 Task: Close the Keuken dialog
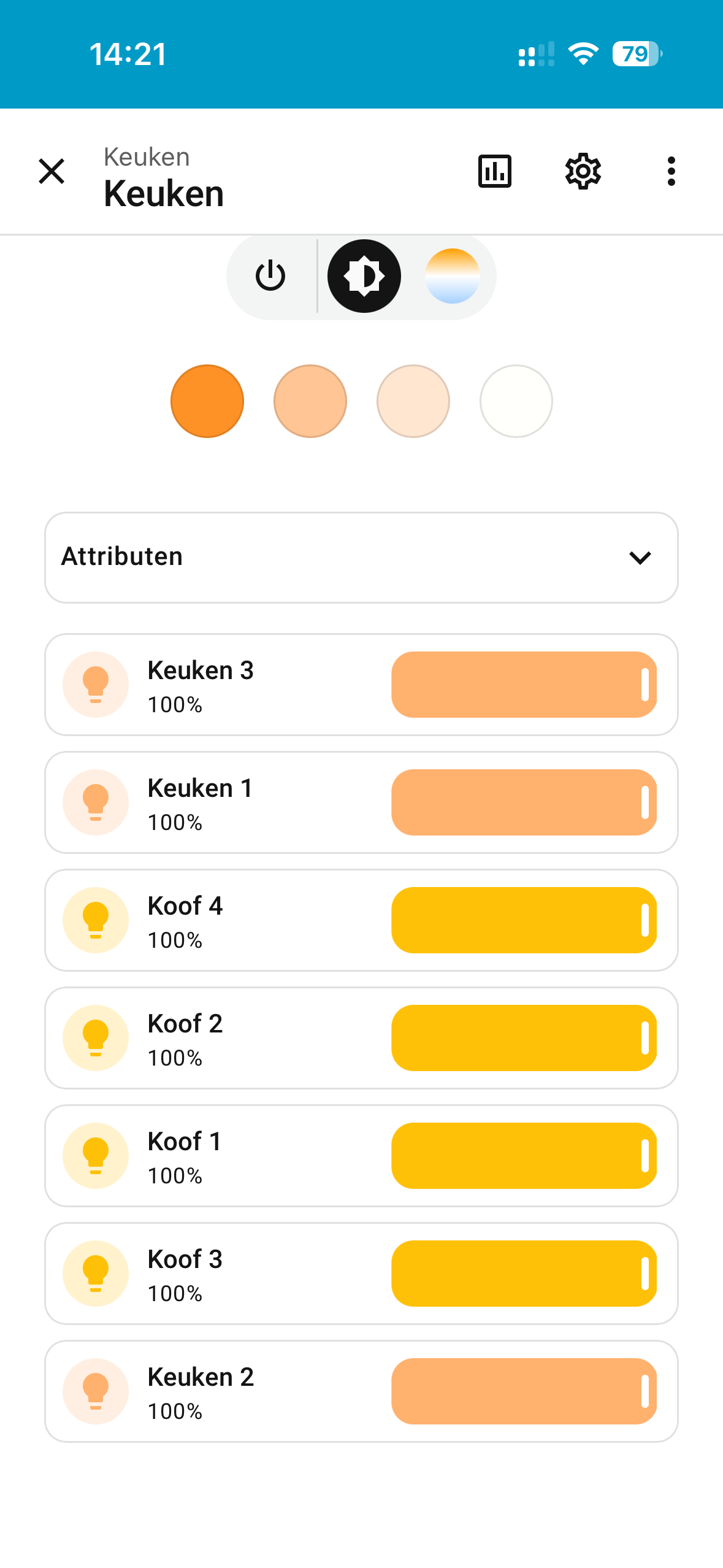tap(52, 171)
